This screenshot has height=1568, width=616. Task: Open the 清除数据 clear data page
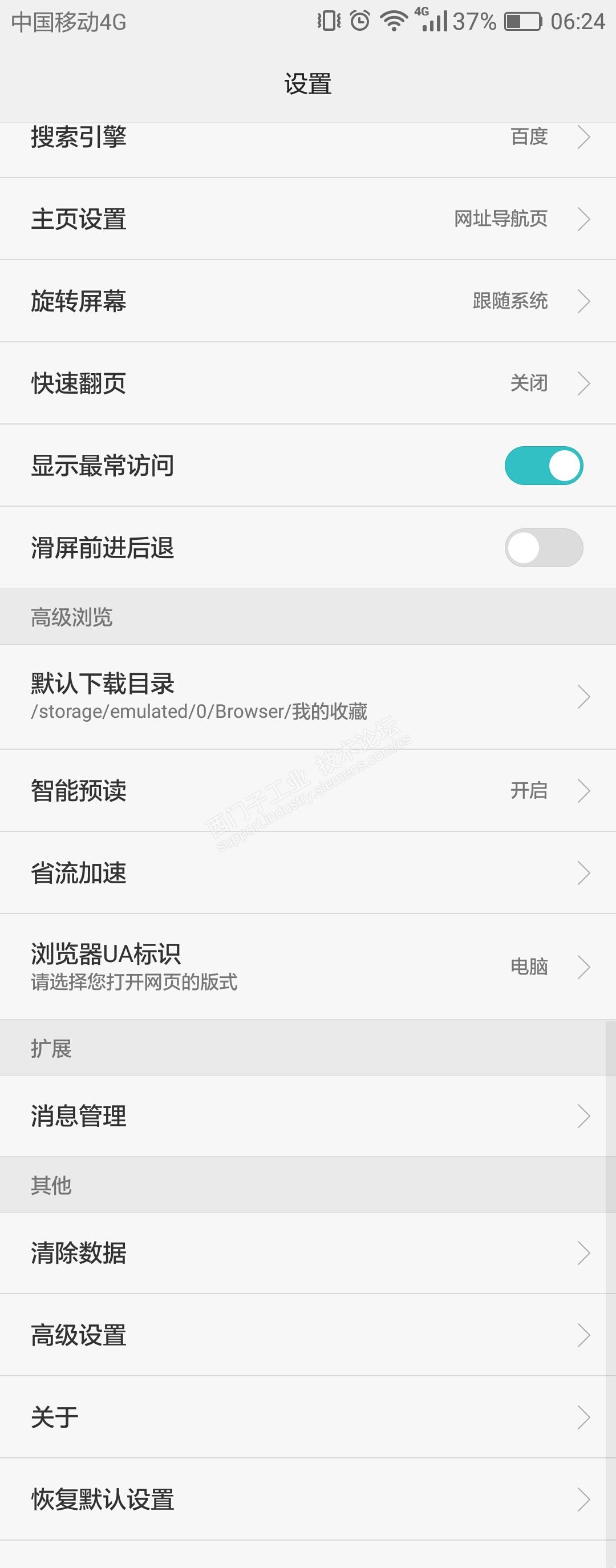click(307, 1253)
